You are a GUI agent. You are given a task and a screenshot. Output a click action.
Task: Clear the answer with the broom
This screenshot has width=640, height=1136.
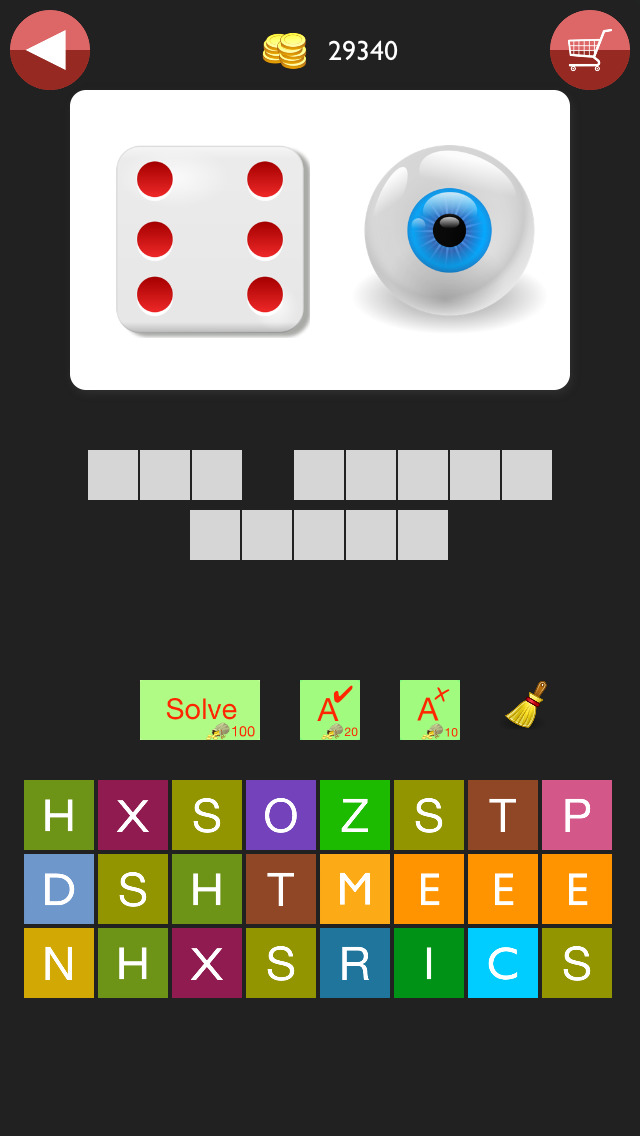tap(526, 706)
